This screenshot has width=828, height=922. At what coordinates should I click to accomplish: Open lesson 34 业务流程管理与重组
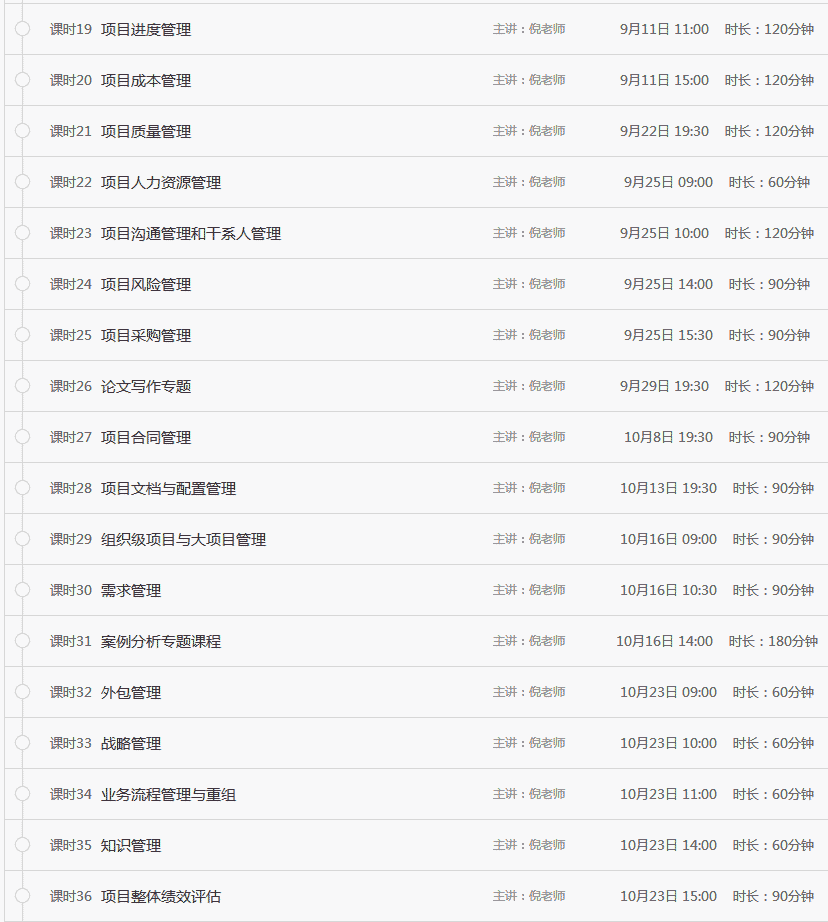[168, 795]
